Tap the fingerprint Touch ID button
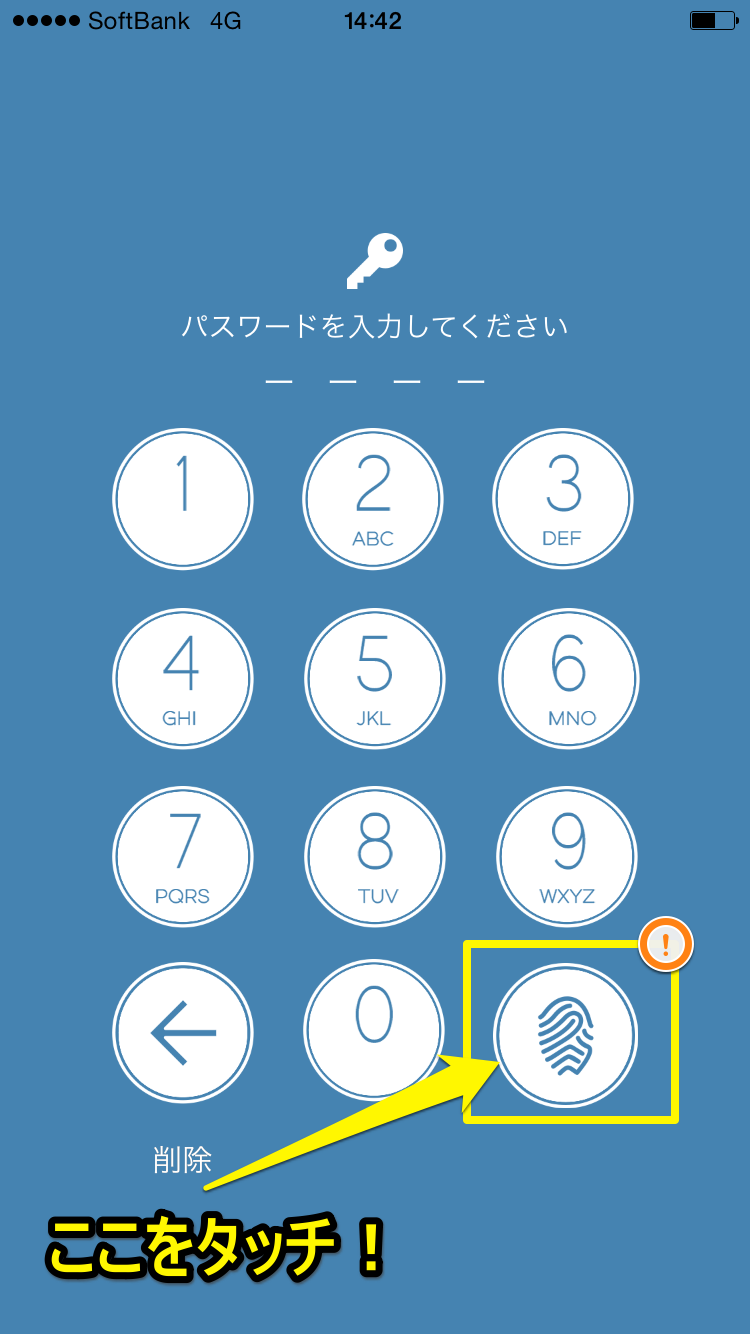 tap(566, 1035)
